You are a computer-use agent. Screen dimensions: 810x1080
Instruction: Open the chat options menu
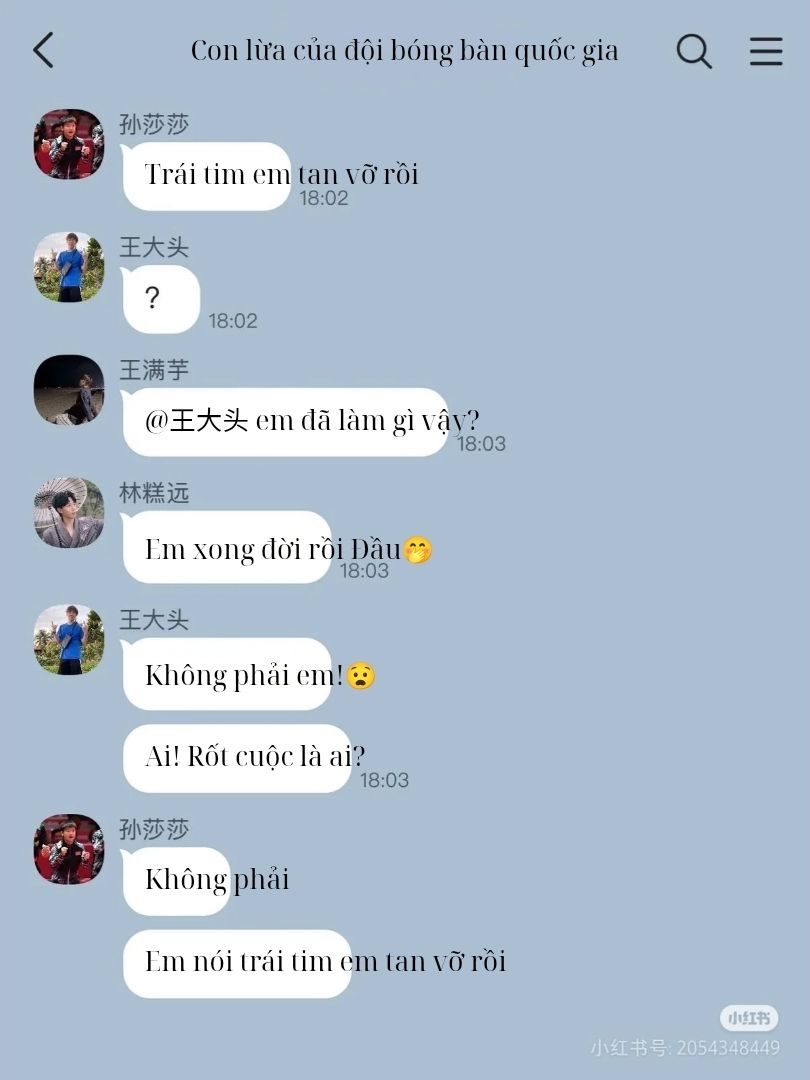(766, 50)
